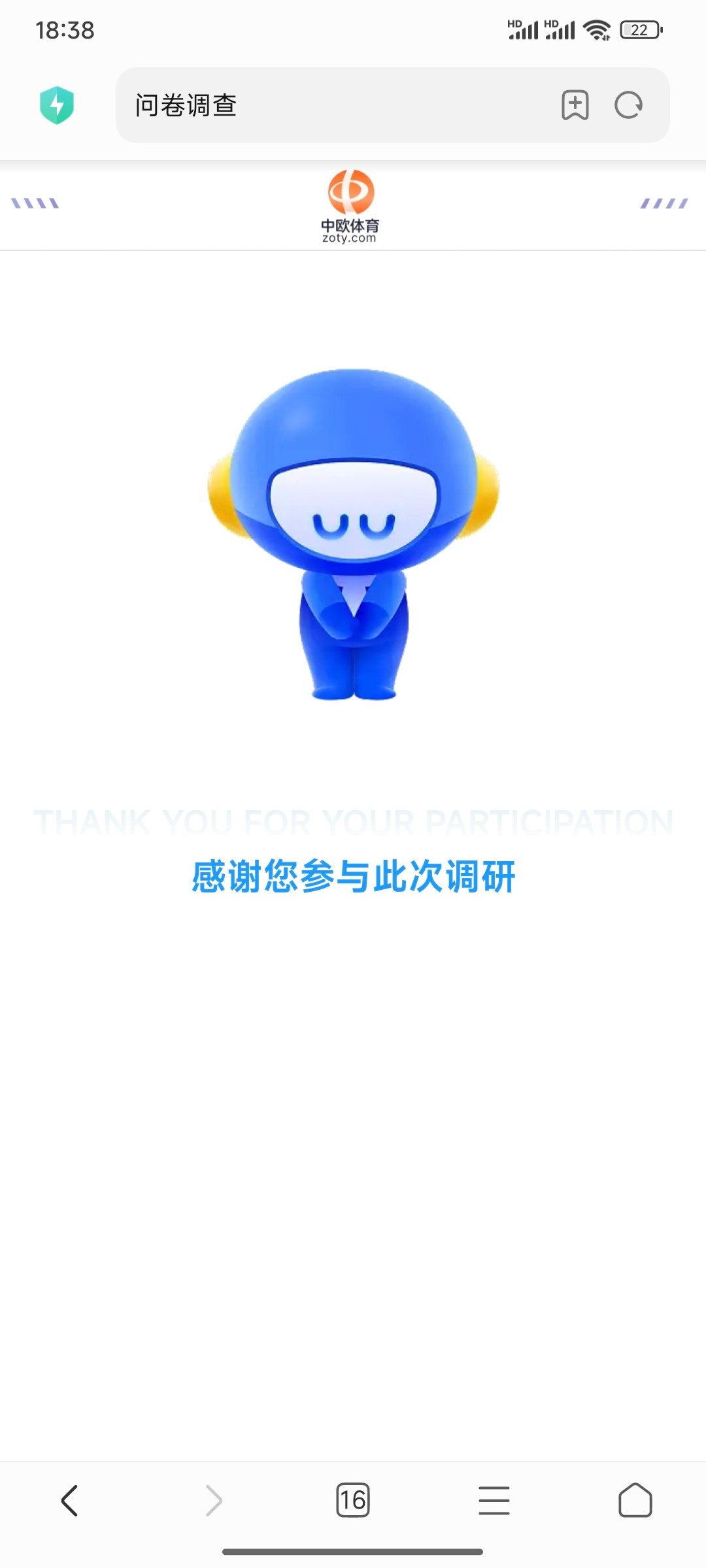Open the 16 tabs switcher
This screenshot has width=706, height=1568.
[353, 1500]
